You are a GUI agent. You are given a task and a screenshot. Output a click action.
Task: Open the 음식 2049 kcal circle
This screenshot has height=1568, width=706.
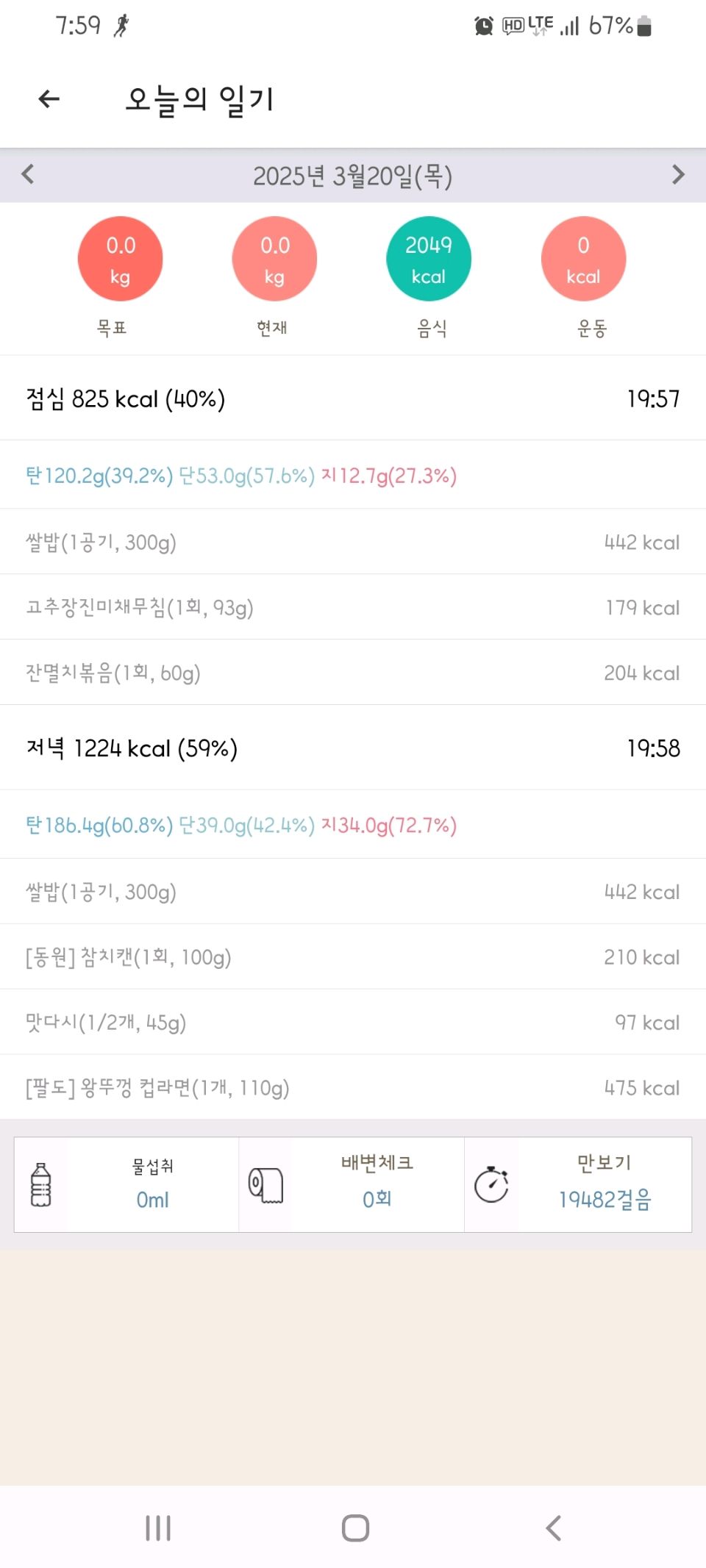coord(429,259)
